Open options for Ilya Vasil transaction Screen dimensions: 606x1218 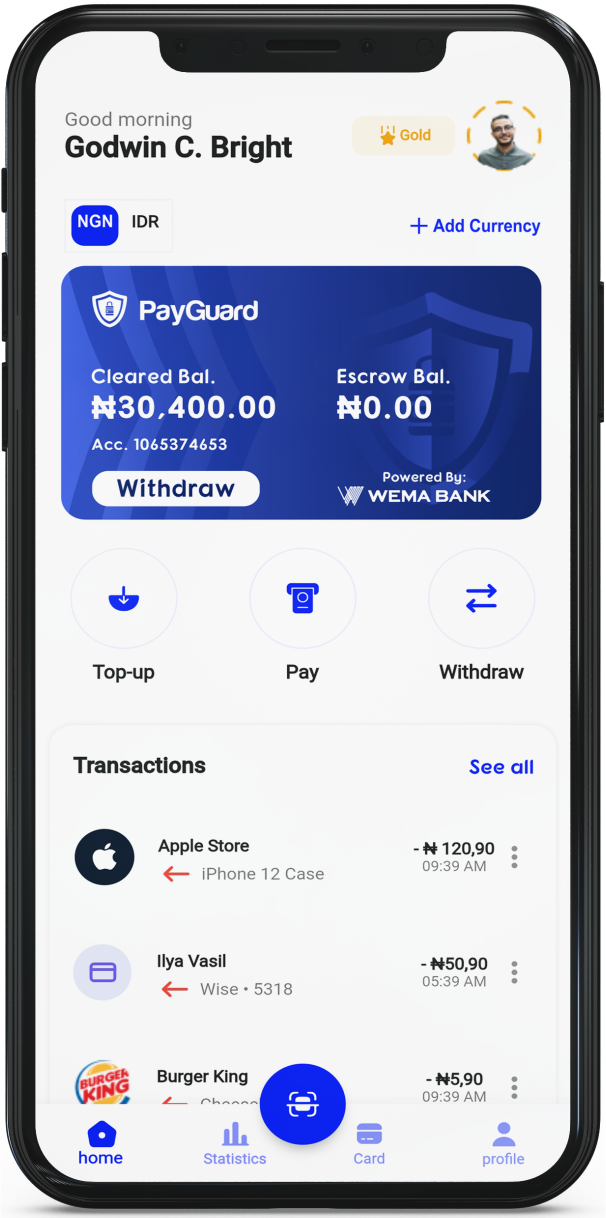coord(514,972)
